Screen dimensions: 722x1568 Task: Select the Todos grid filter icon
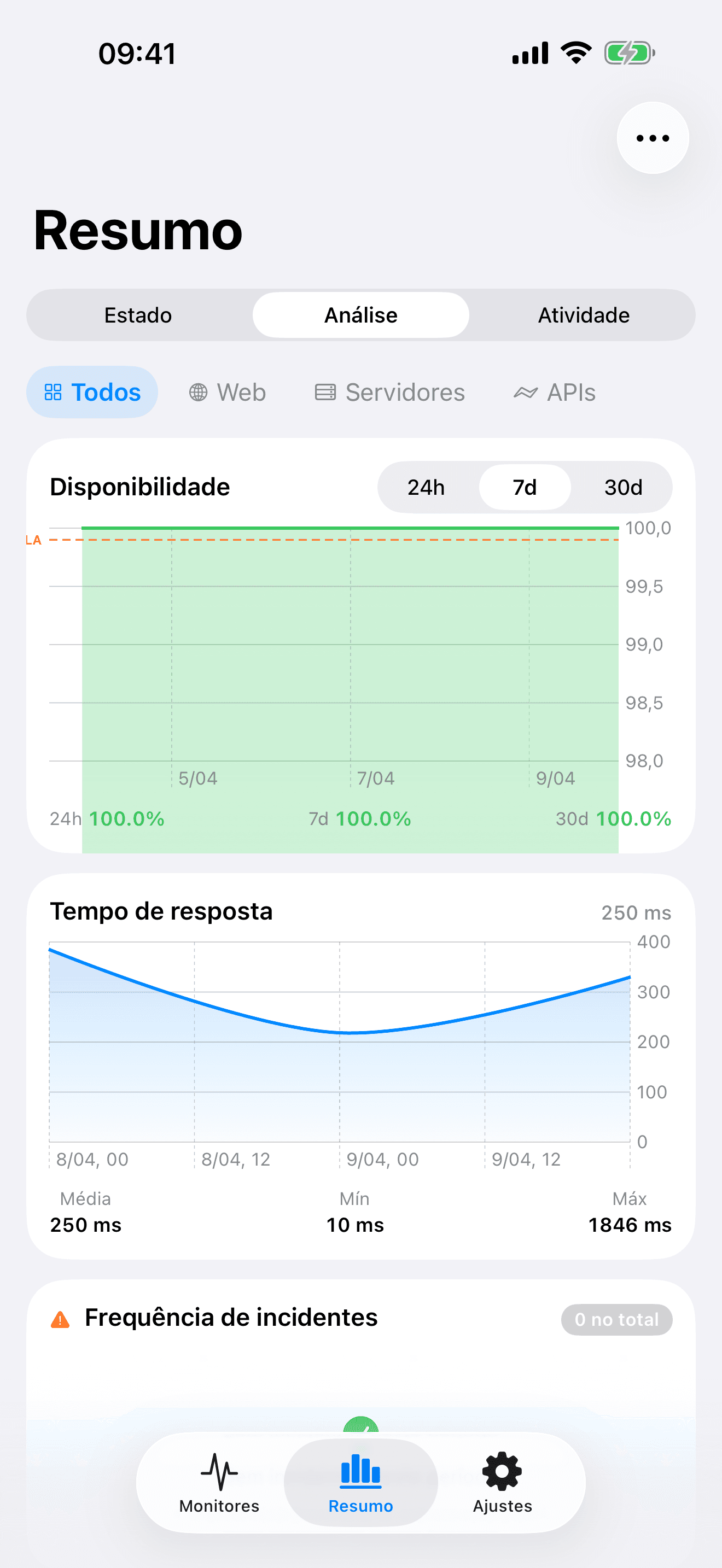[x=54, y=392]
